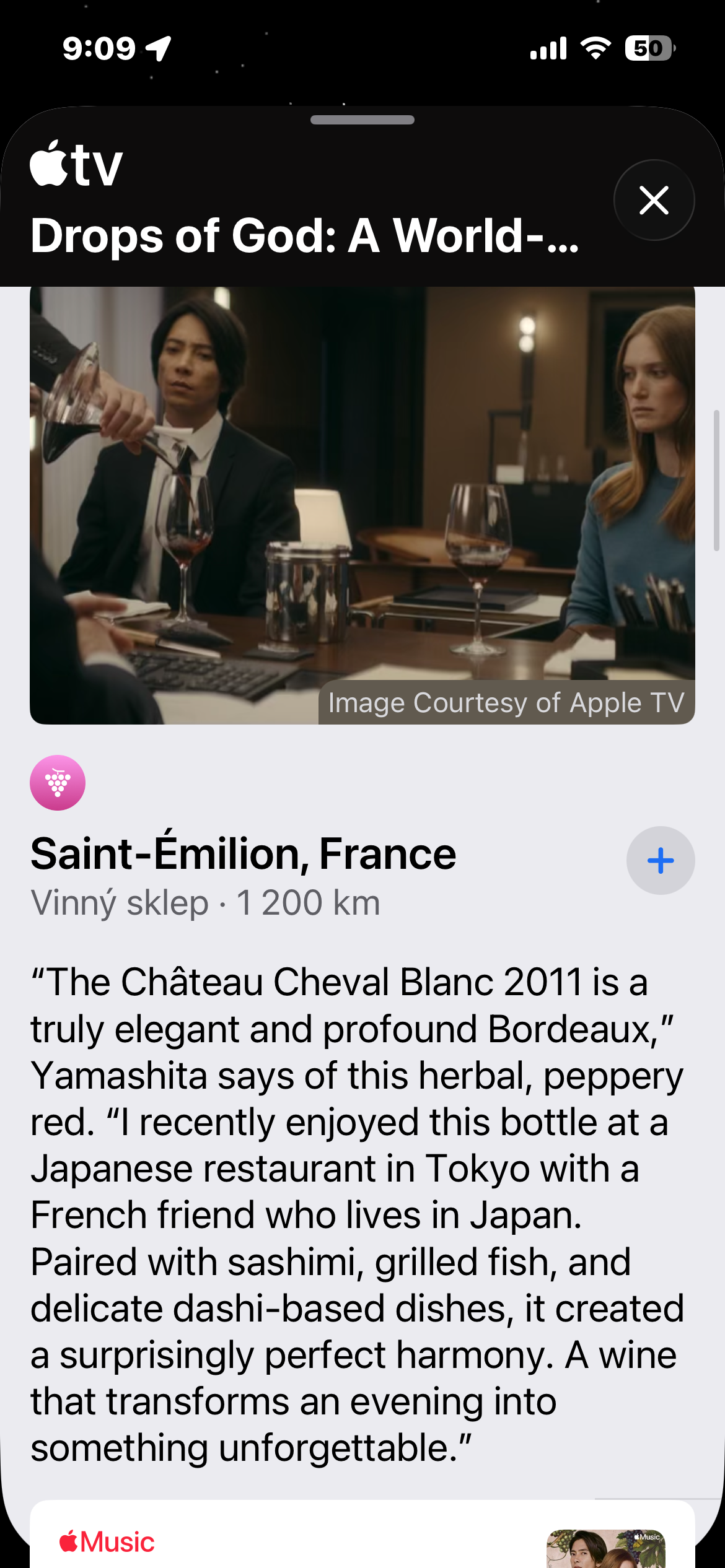This screenshot has height=1568, width=725.
Task: Open the Saint-Émilion, France place details
Action: click(244, 854)
